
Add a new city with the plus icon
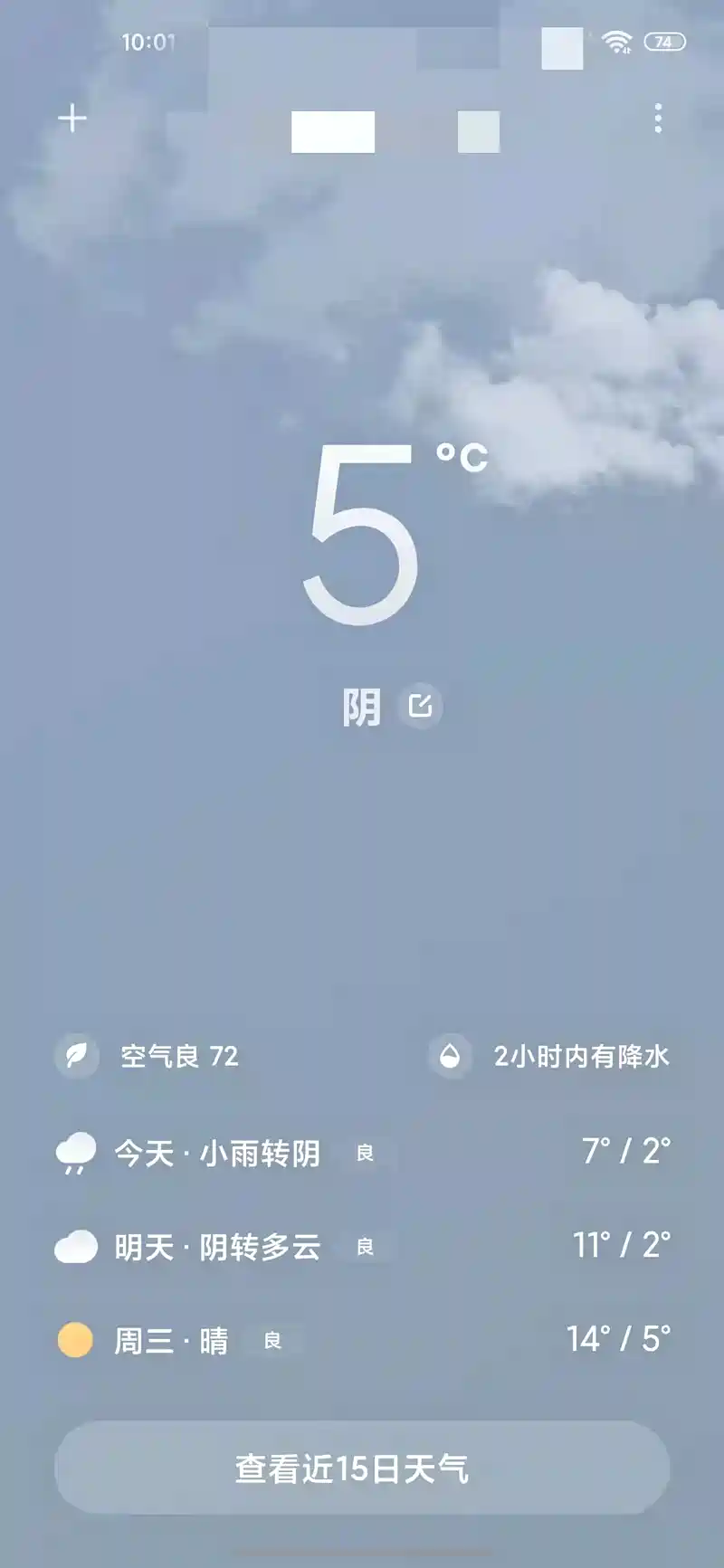[x=72, y=119]
